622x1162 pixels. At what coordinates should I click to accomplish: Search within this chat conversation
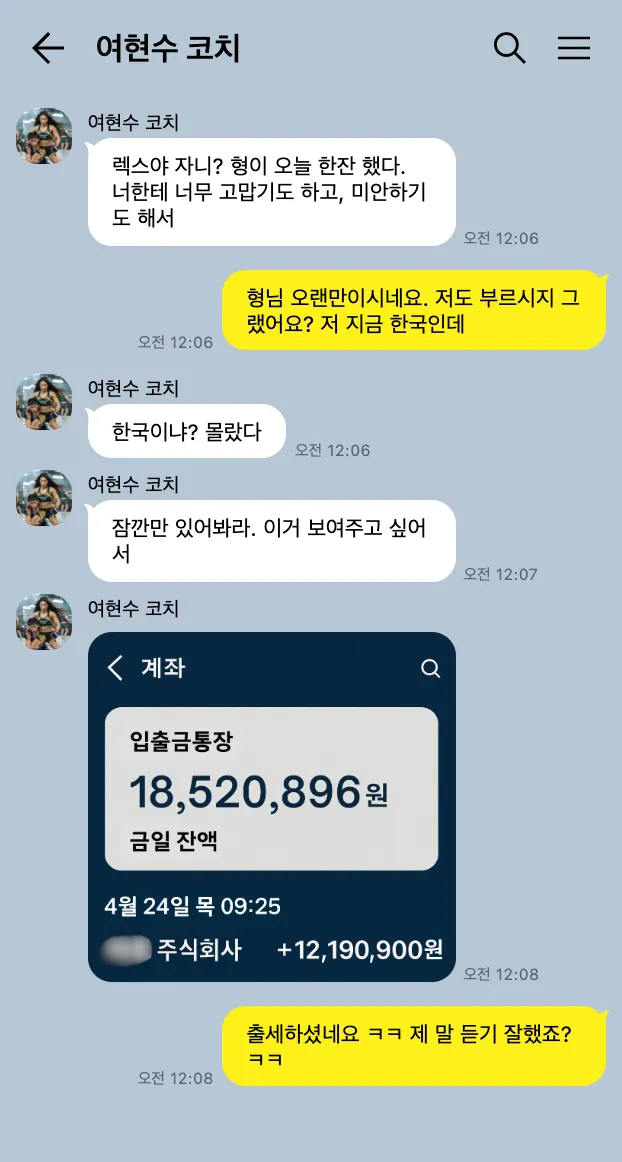tap(509, 49)
